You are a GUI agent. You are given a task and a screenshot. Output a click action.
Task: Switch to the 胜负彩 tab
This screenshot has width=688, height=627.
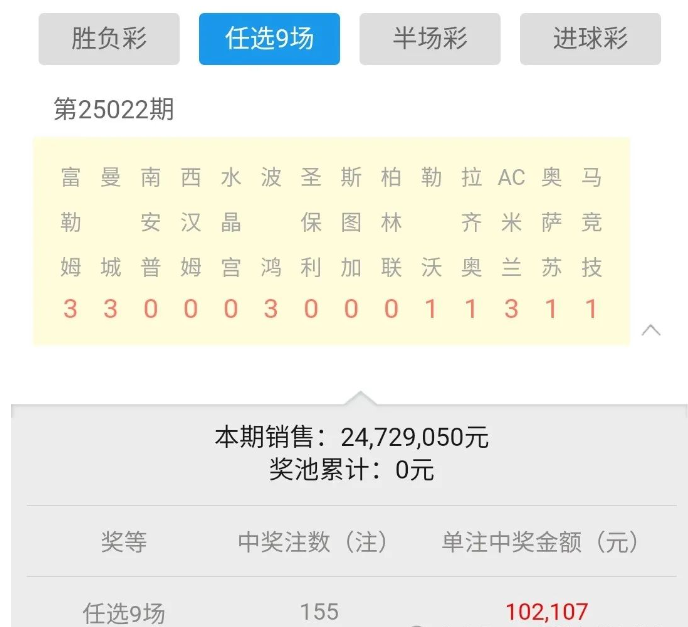(109, 39)
